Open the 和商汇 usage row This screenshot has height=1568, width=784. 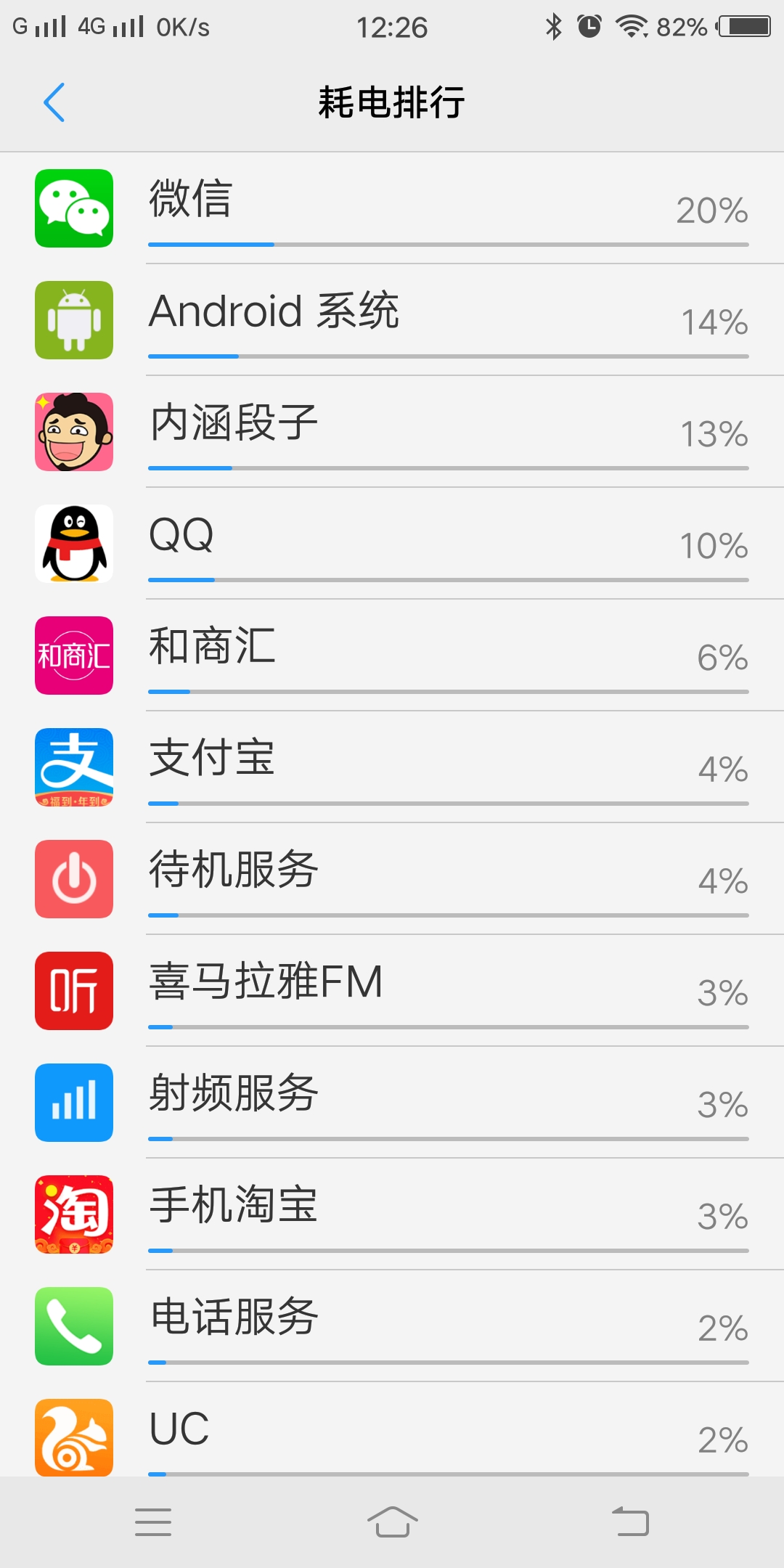pyautogui.click(x=392, y=656)
